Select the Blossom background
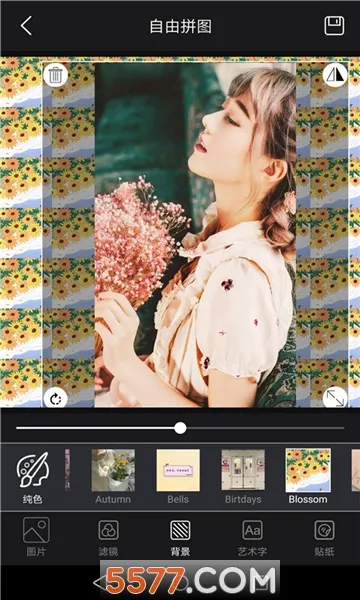Viewport: 360px width, 600px height. pos(308,477)
